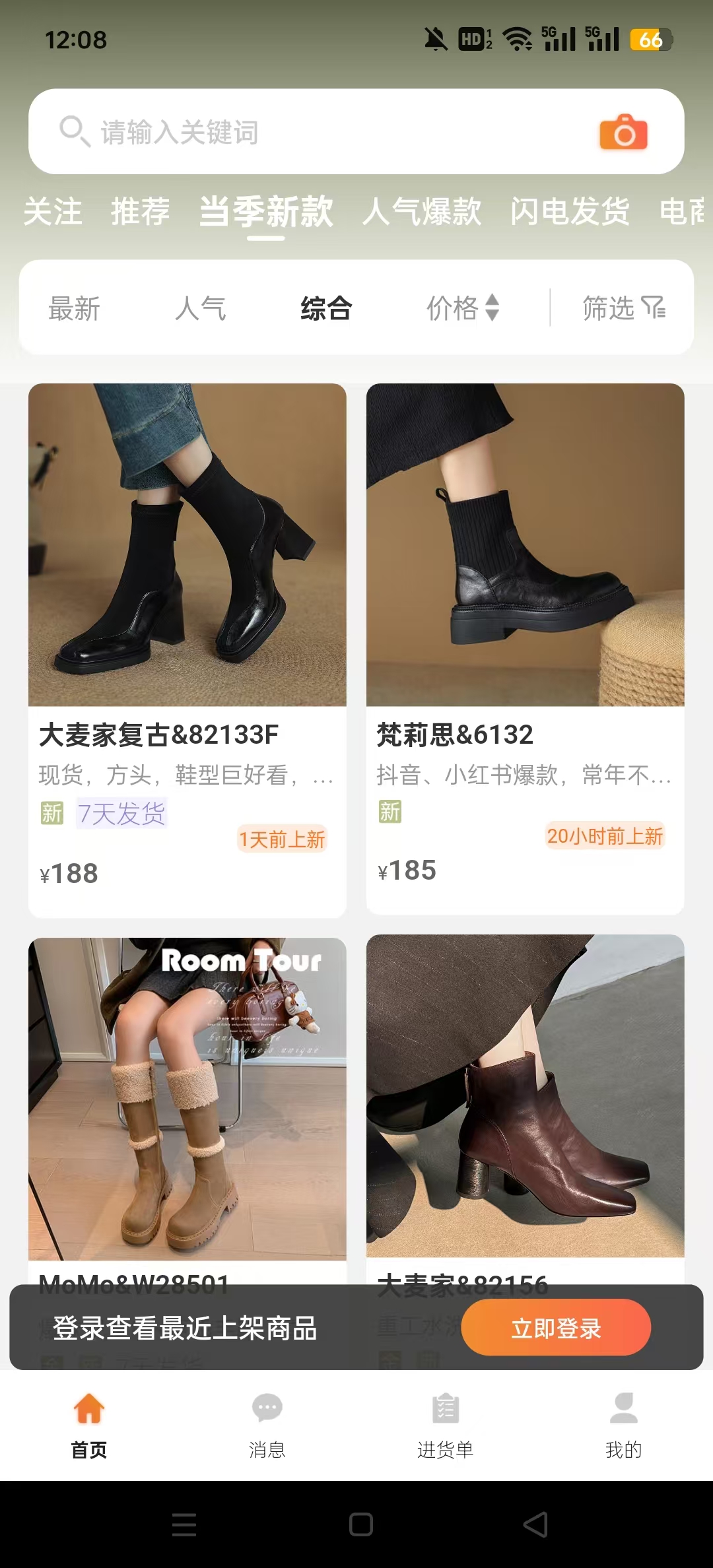Go to the 闪电发货 tab
Viewport: 713px width, 1568px height.
tap(569, 212)
